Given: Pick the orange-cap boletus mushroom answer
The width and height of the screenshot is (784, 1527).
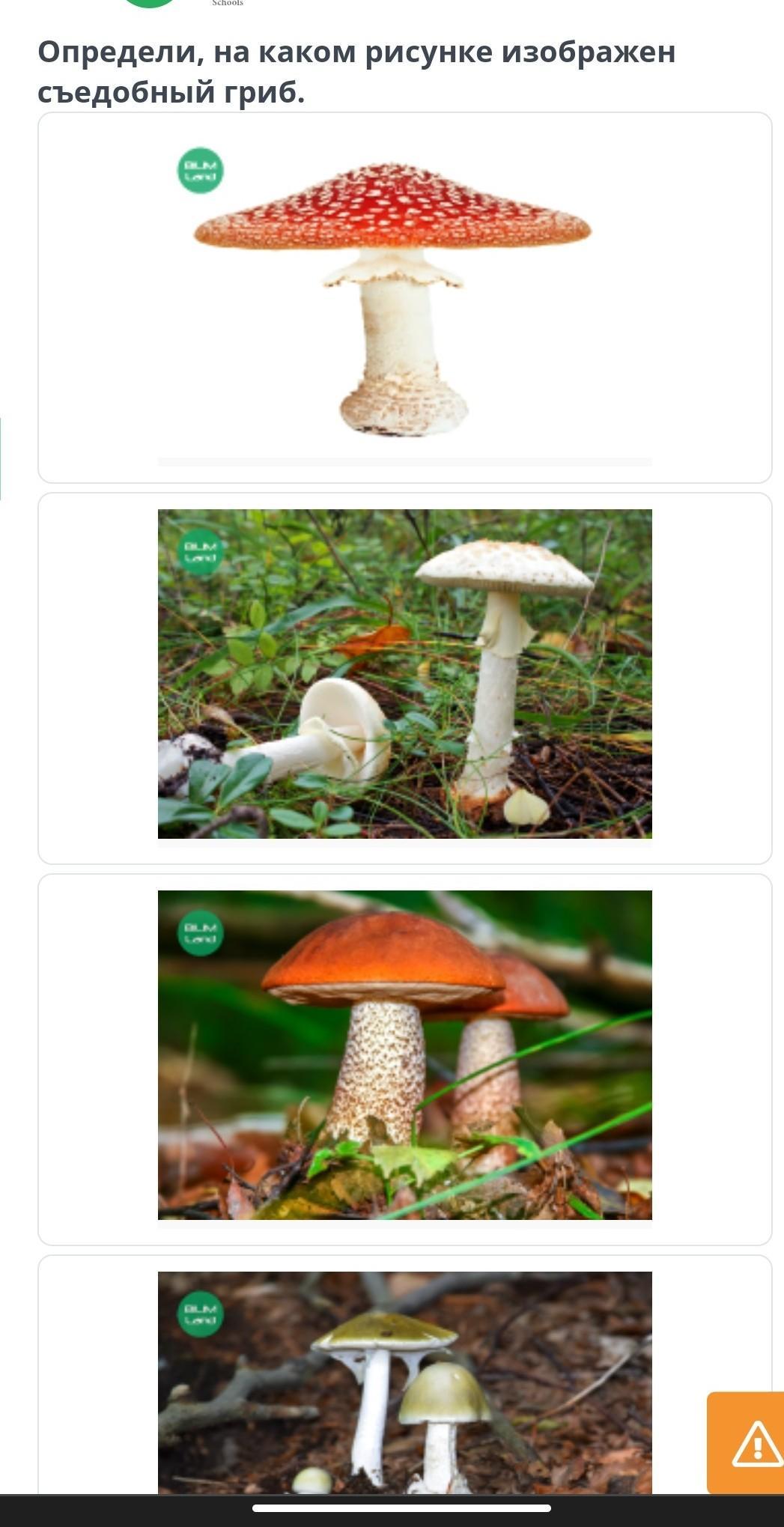Looking at the screenshot, I should tap(404, 1056).
